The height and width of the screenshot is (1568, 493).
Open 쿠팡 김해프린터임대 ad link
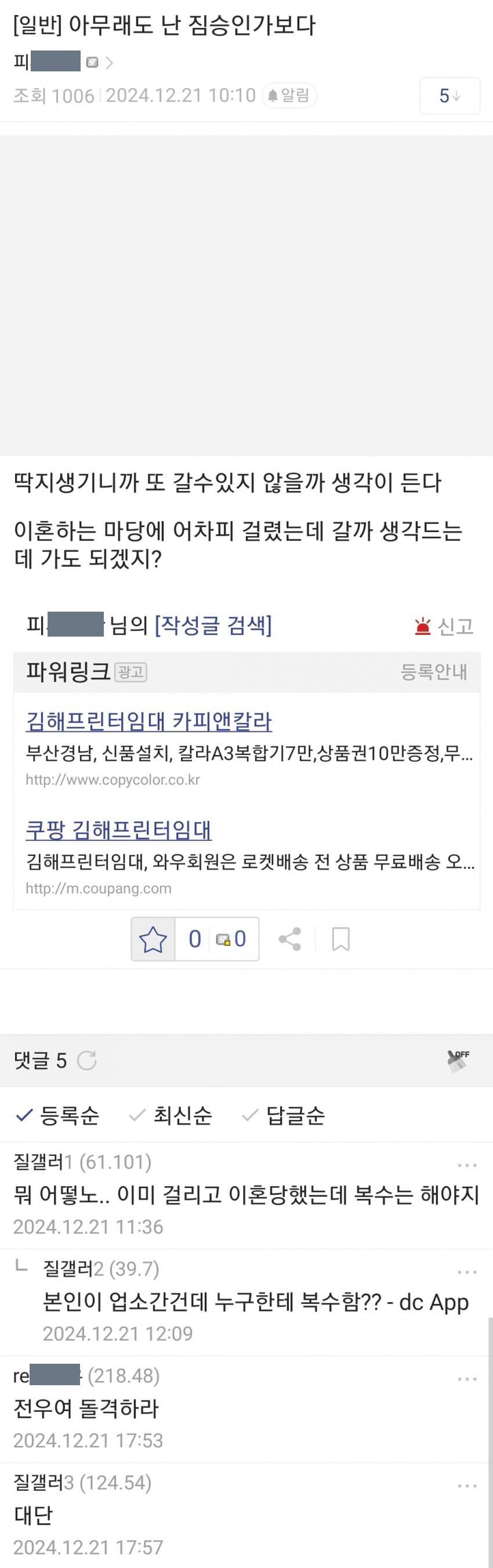(119, 830)
